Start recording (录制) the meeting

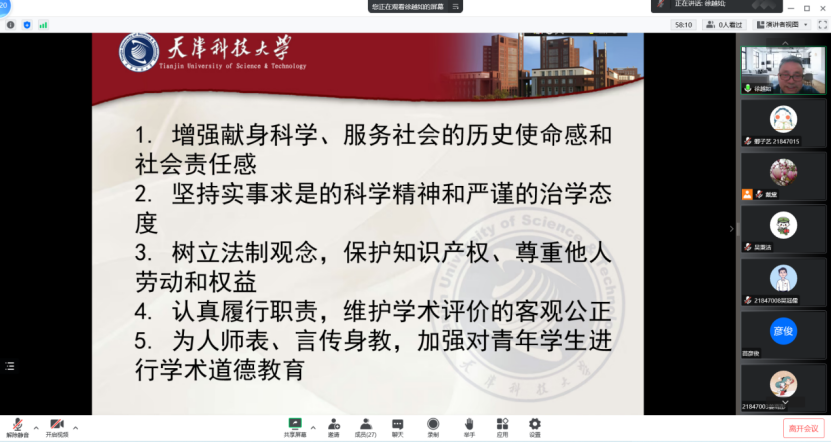[433, 427]
